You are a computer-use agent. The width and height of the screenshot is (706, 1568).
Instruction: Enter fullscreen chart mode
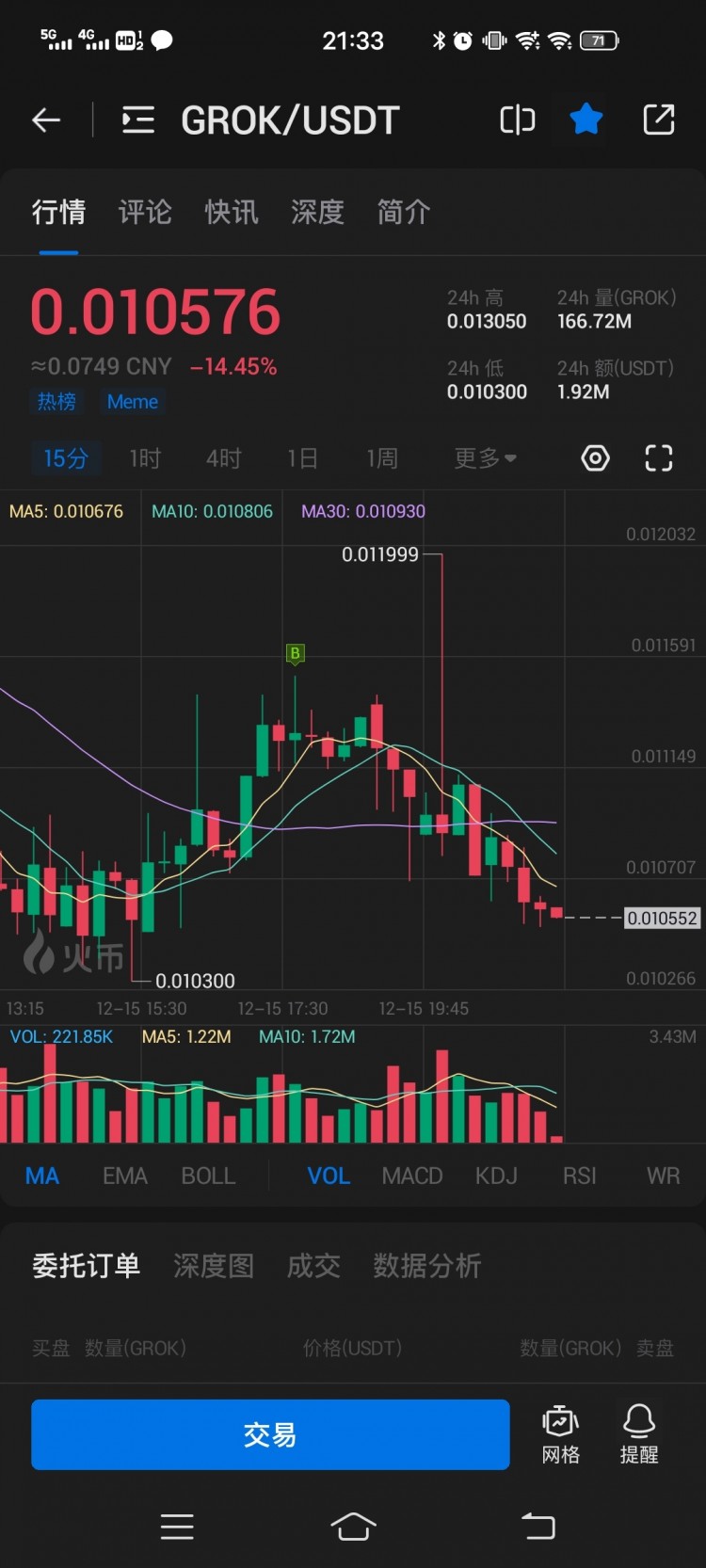(x=659, y=458)
